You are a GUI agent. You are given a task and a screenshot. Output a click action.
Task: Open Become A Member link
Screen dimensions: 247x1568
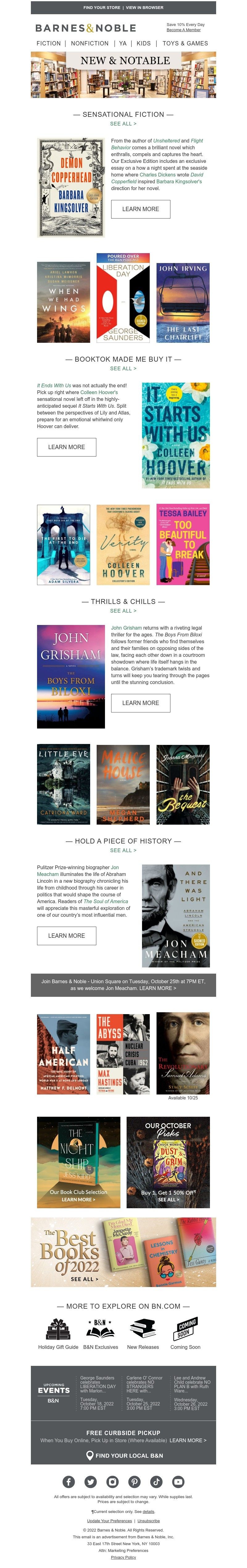[183, 30]
